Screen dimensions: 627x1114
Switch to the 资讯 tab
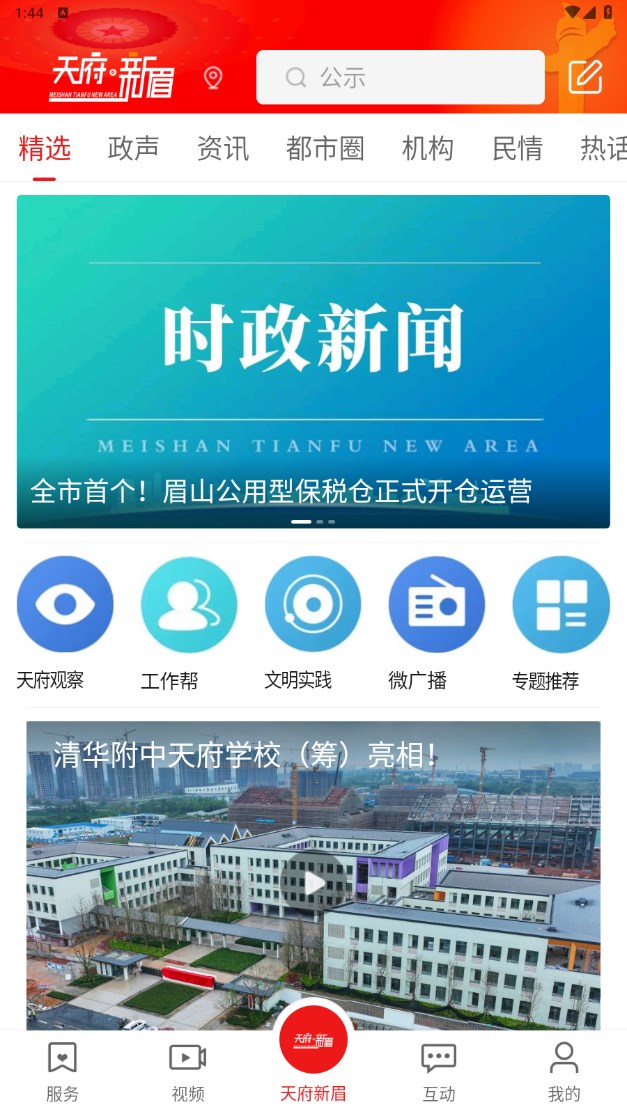point(223,149)
